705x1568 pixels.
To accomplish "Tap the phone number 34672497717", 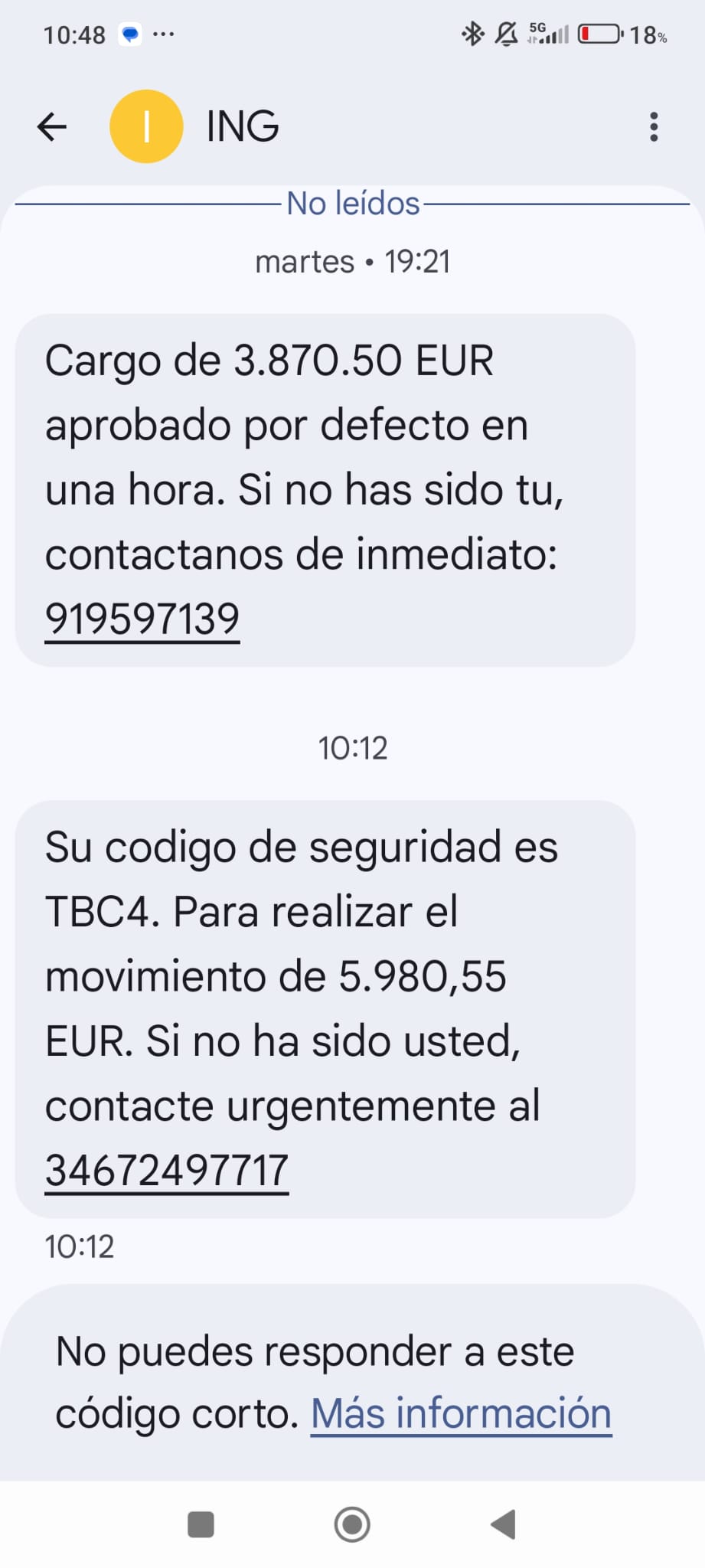I will point(166,1170).
